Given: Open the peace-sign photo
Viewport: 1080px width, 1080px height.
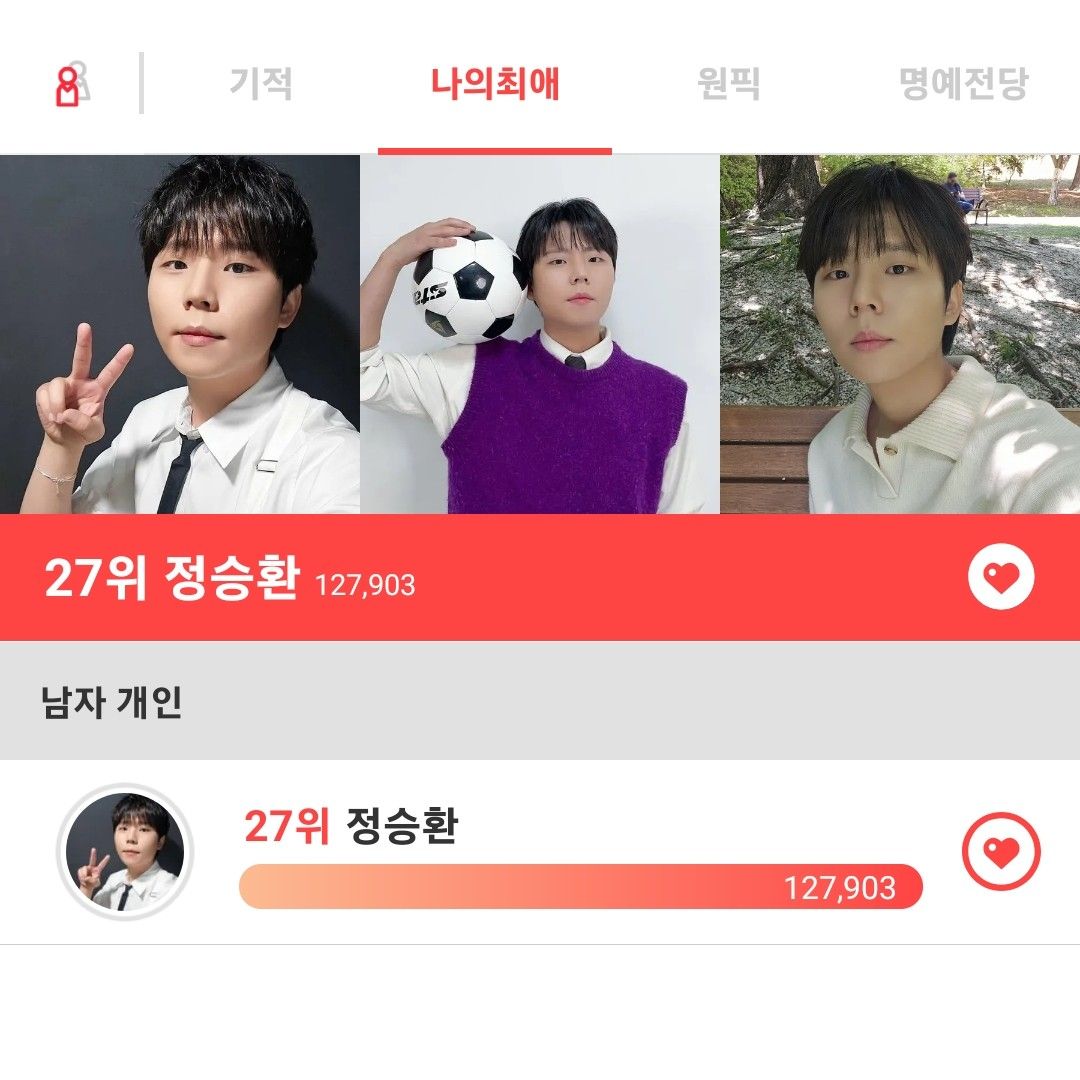Looking at the screenshot, I should point(180,335).
